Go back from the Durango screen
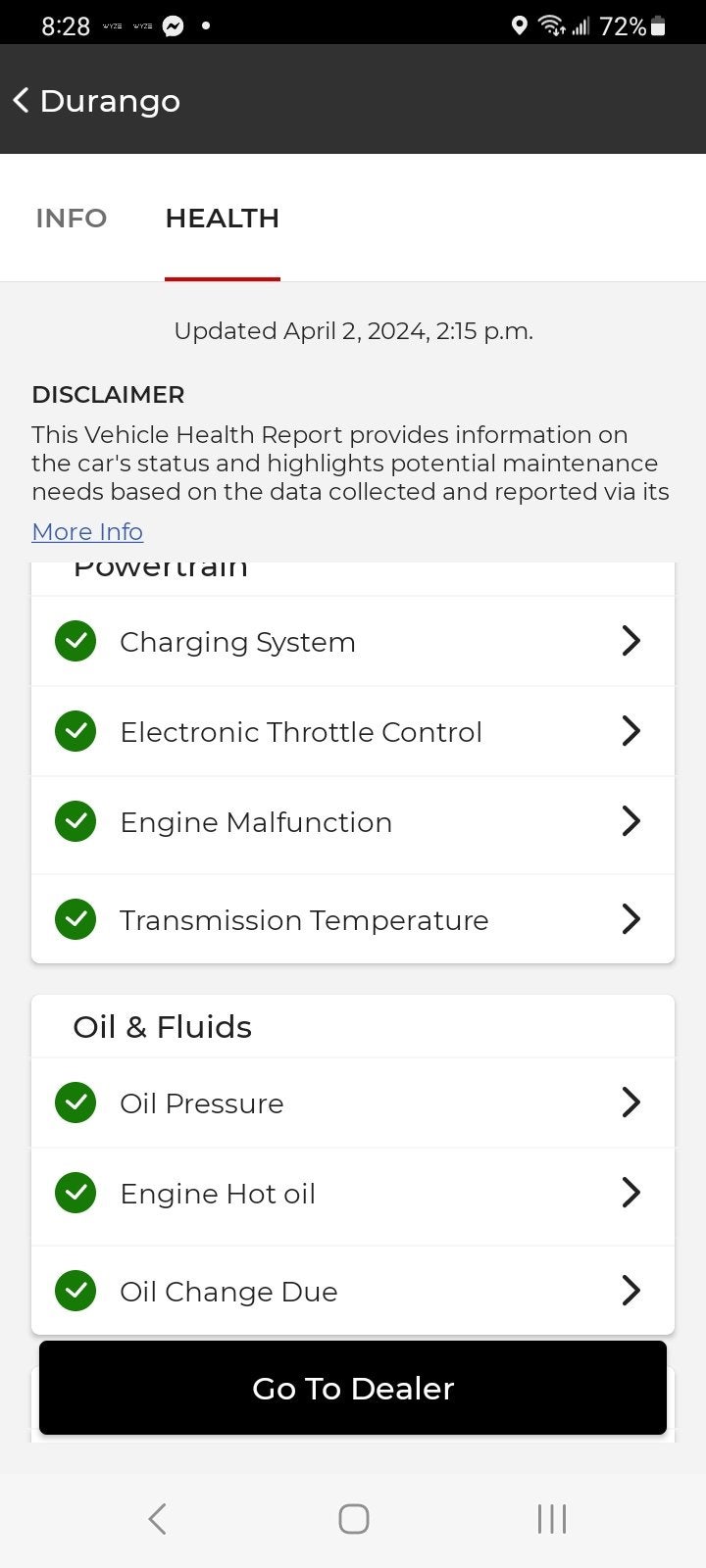The image size is (706, 1568). pos(22,100)
